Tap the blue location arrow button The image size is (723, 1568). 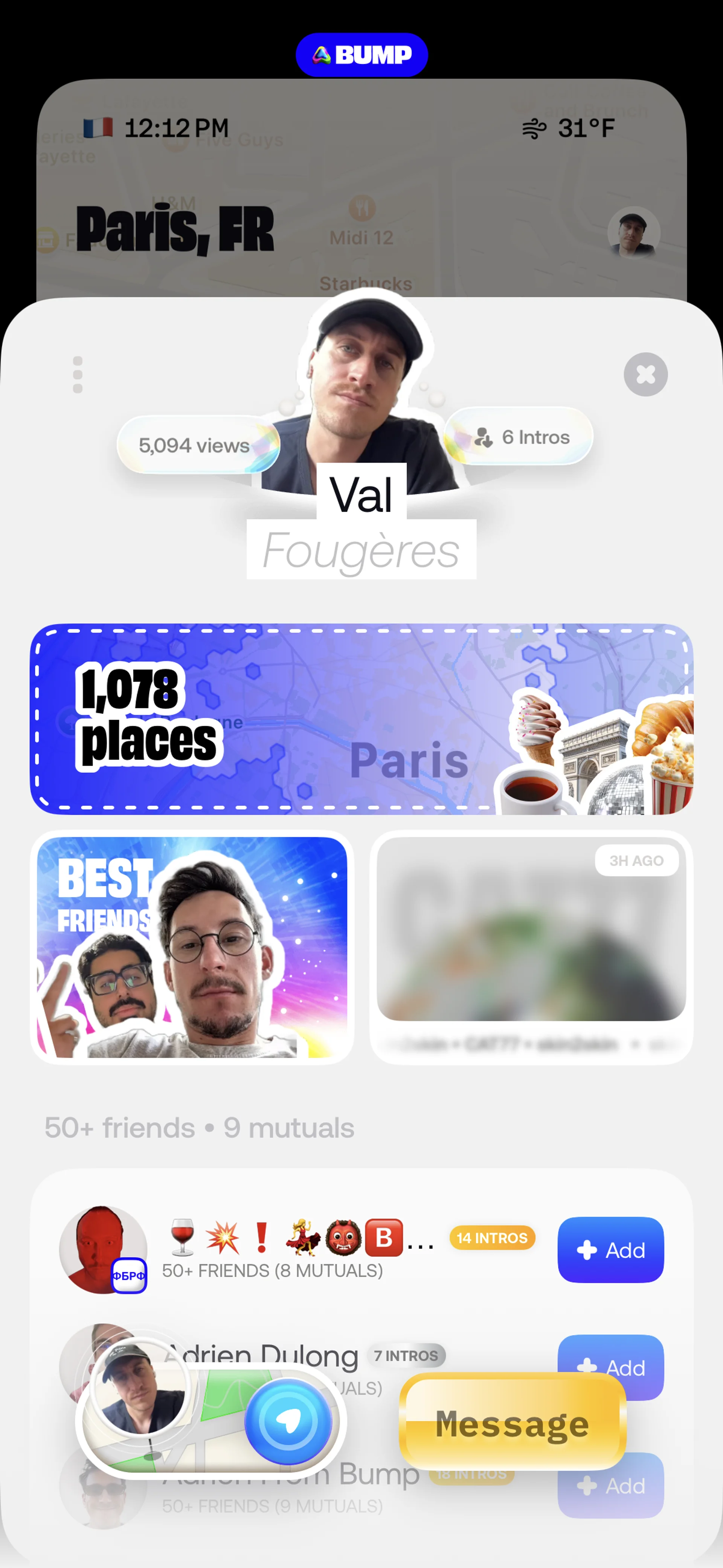click(288, 1421)
